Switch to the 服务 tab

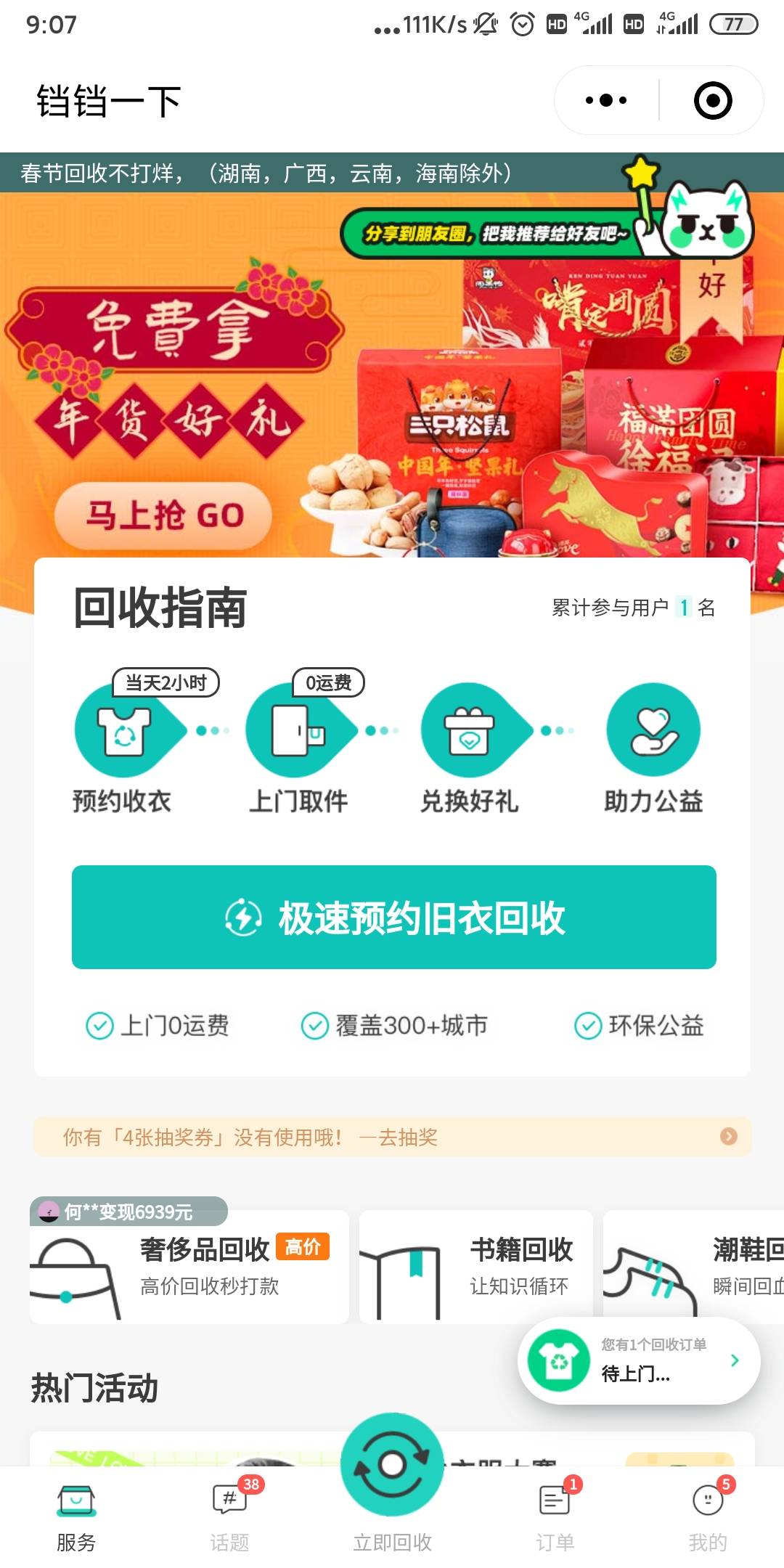click(x=76, y=1517)
